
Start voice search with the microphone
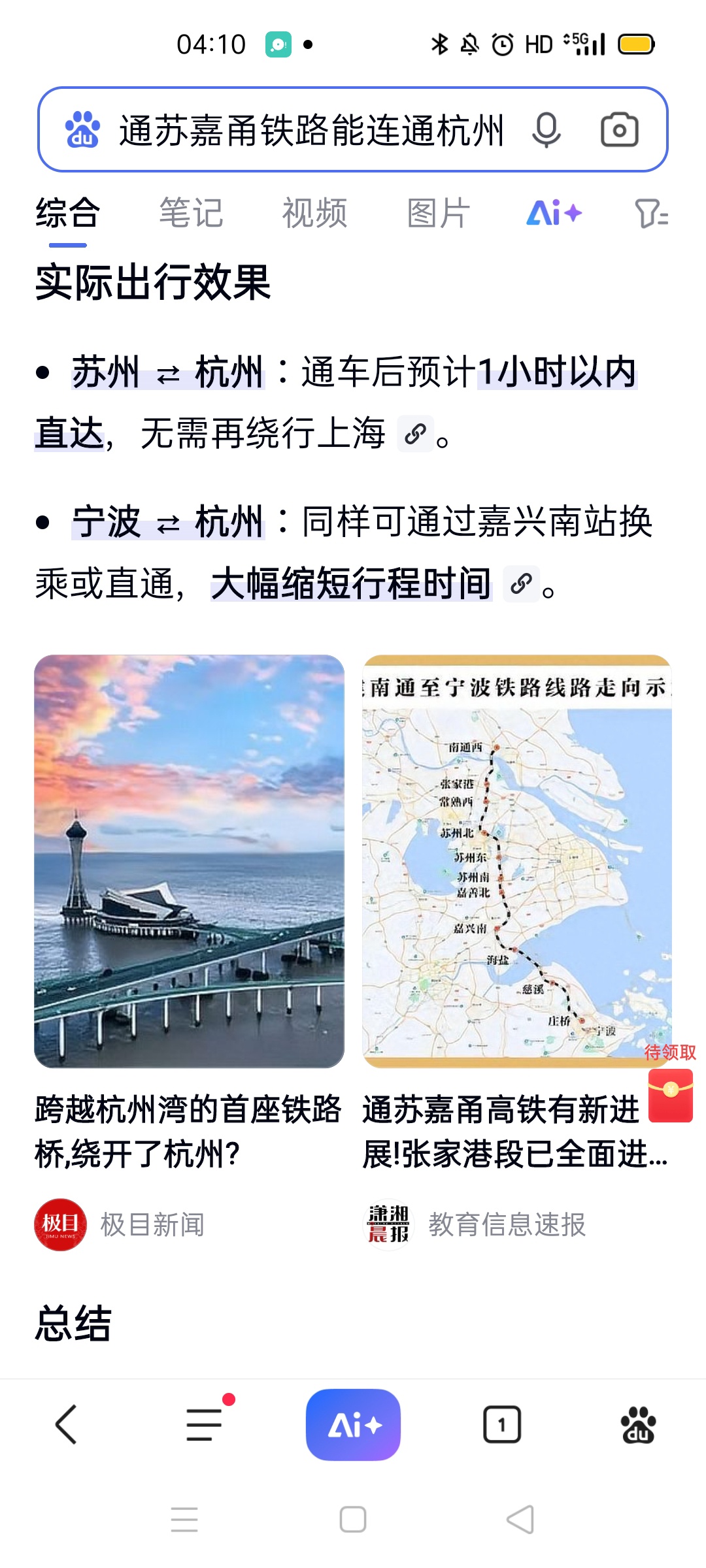[546, 130]
